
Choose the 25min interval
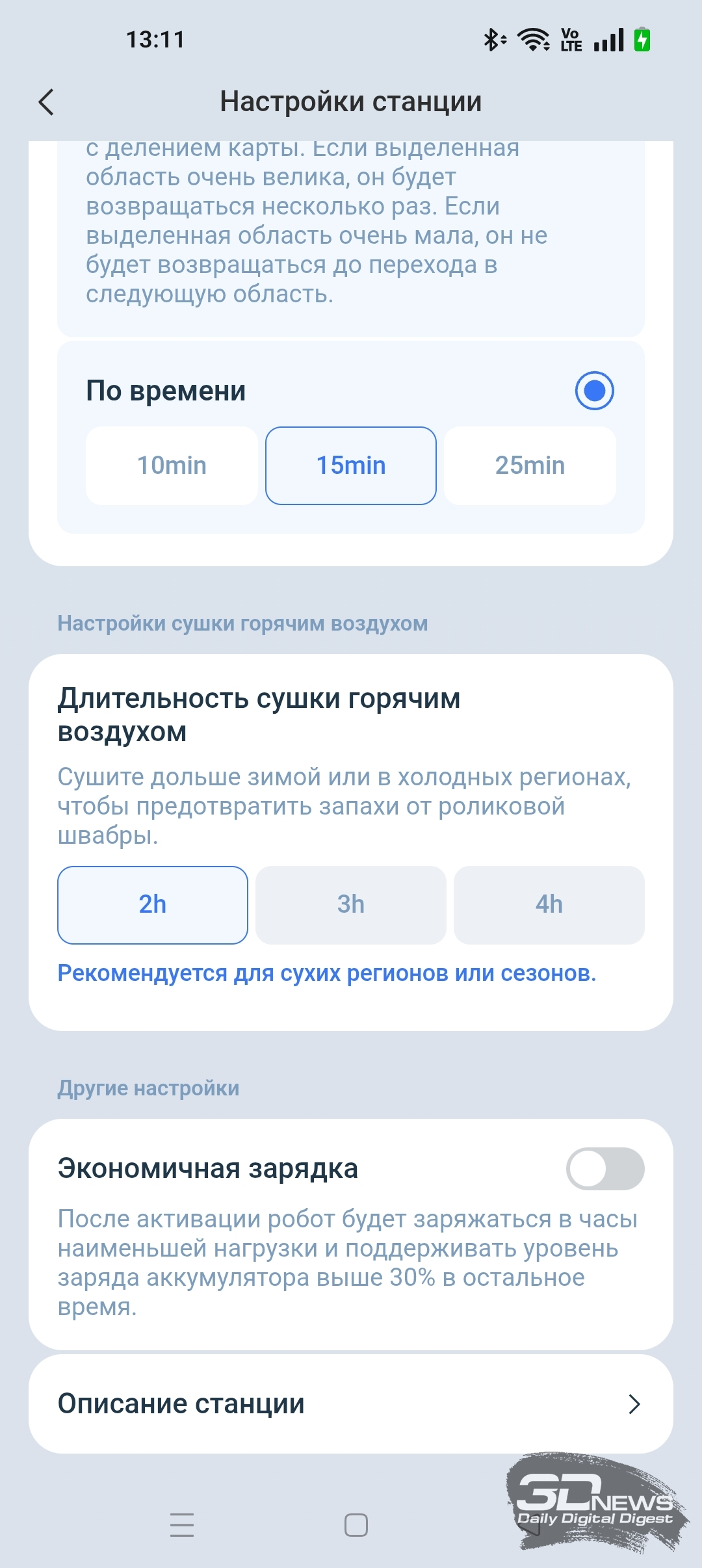[x=530, y=465]
